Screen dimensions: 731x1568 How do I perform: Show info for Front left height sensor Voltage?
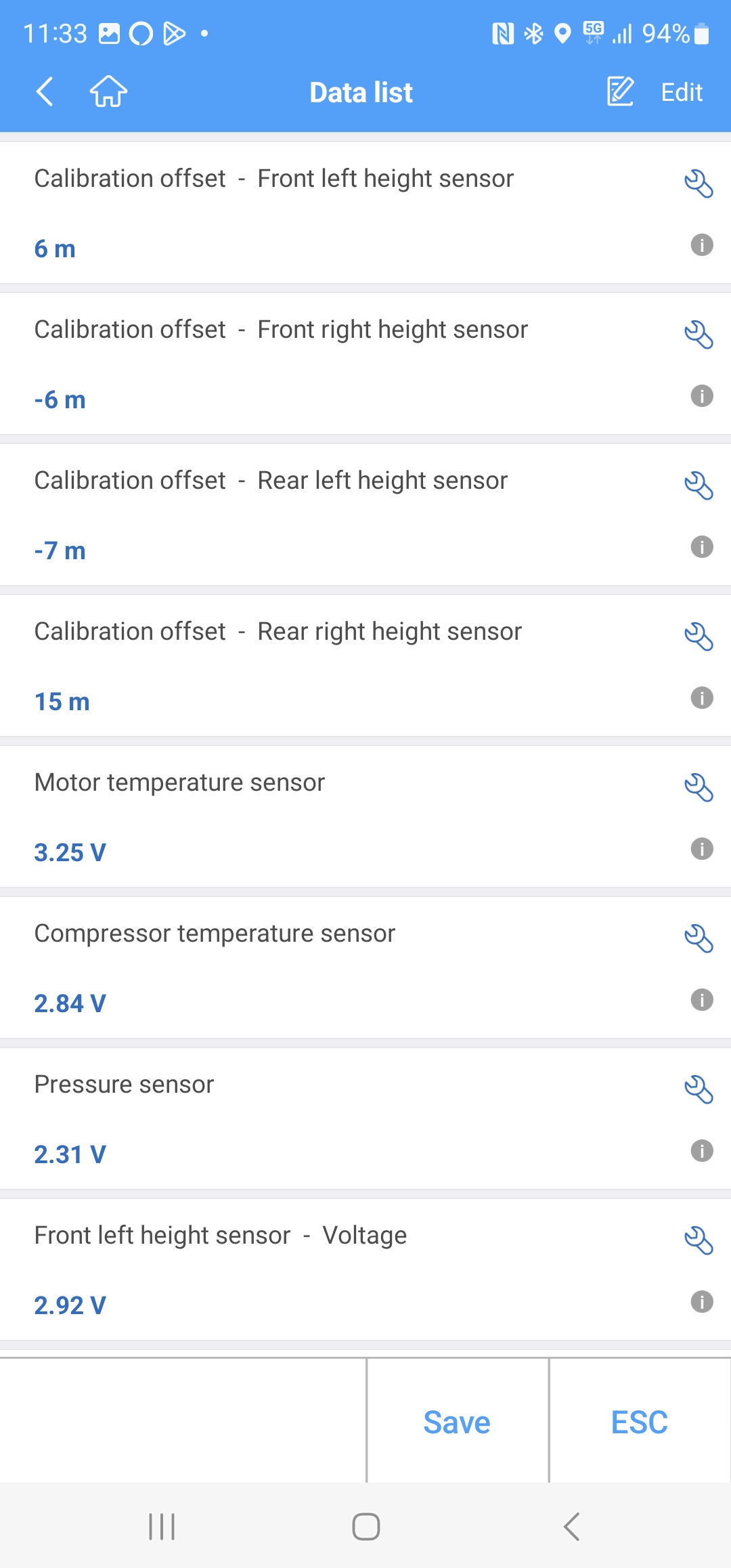point(702,1301)
